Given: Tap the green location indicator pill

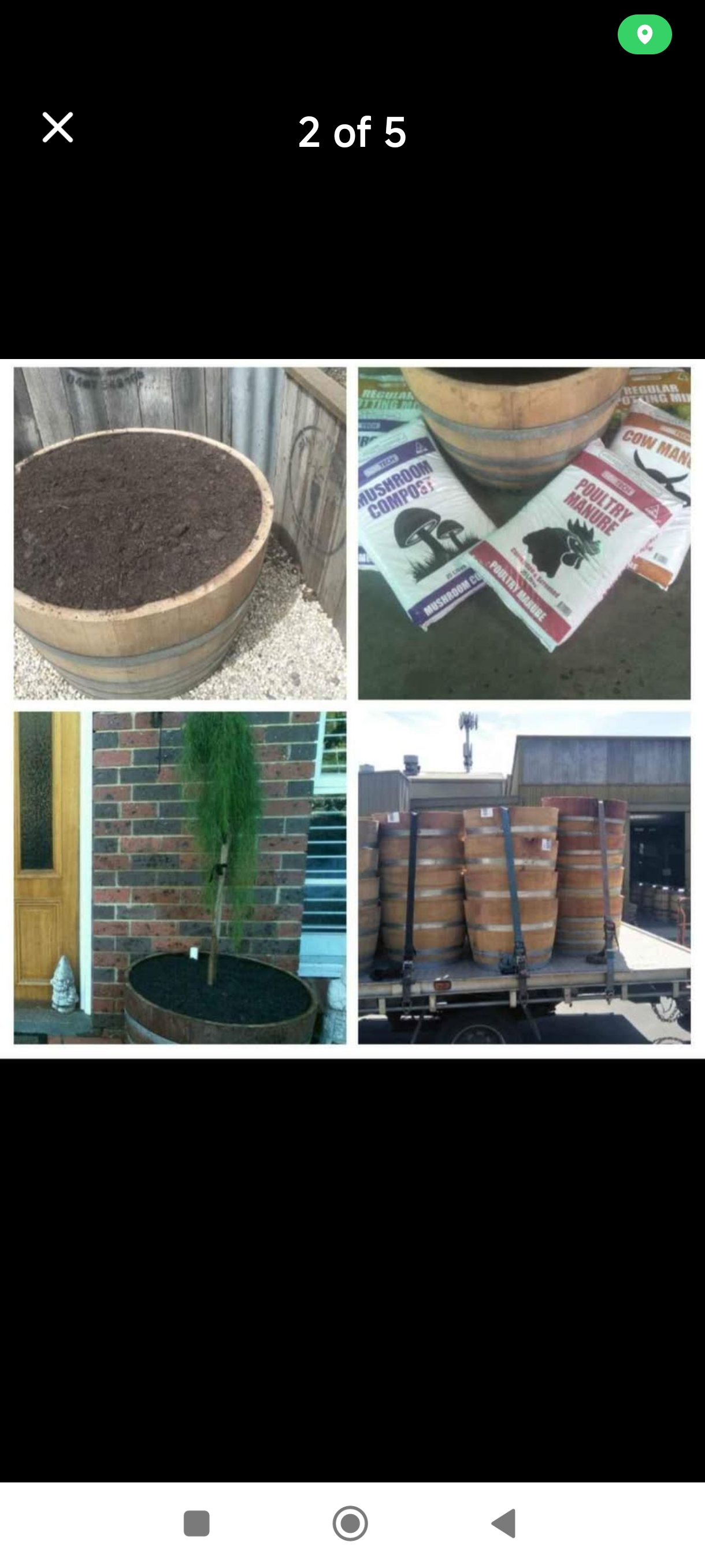Looking at the screenshot, I should 644,35.
